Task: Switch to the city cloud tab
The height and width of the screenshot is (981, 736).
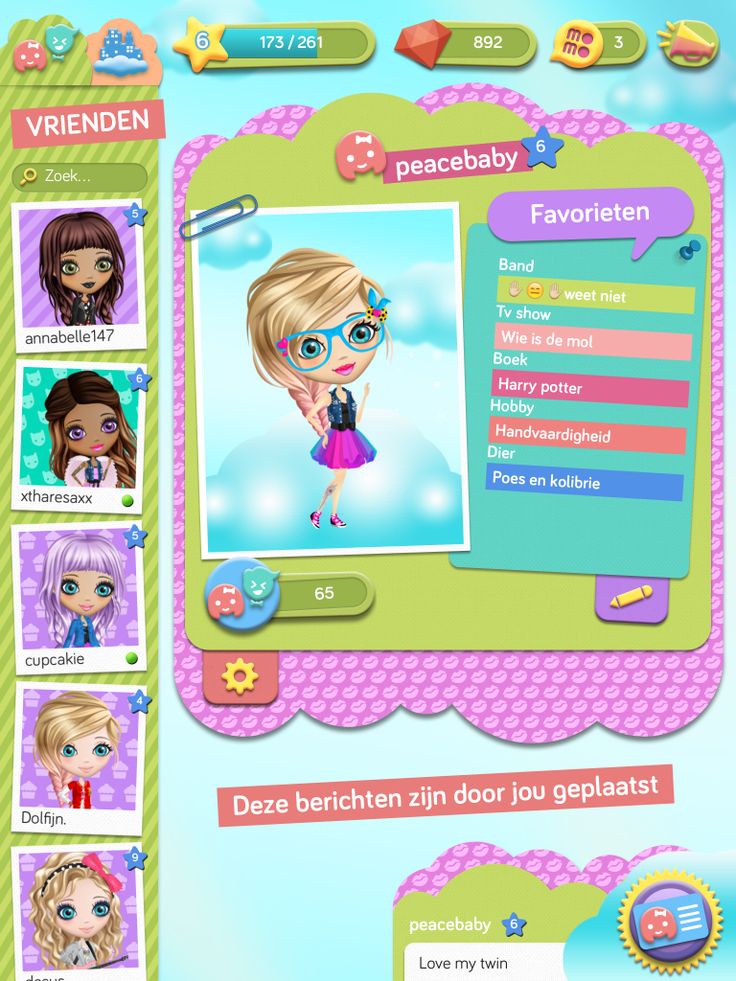Action: click(x=122, y=47)
